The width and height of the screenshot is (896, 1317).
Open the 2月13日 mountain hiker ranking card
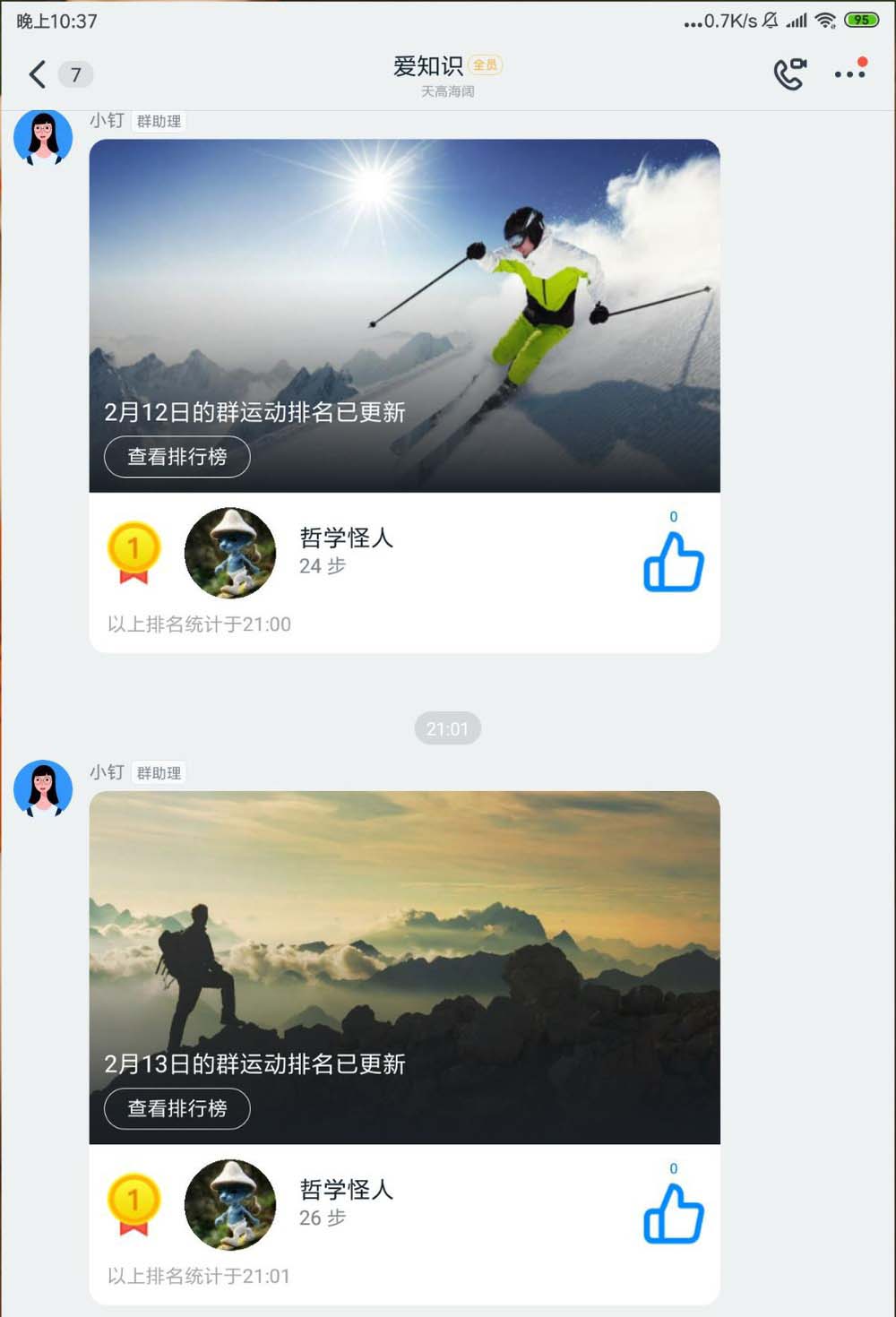point(404,941)
